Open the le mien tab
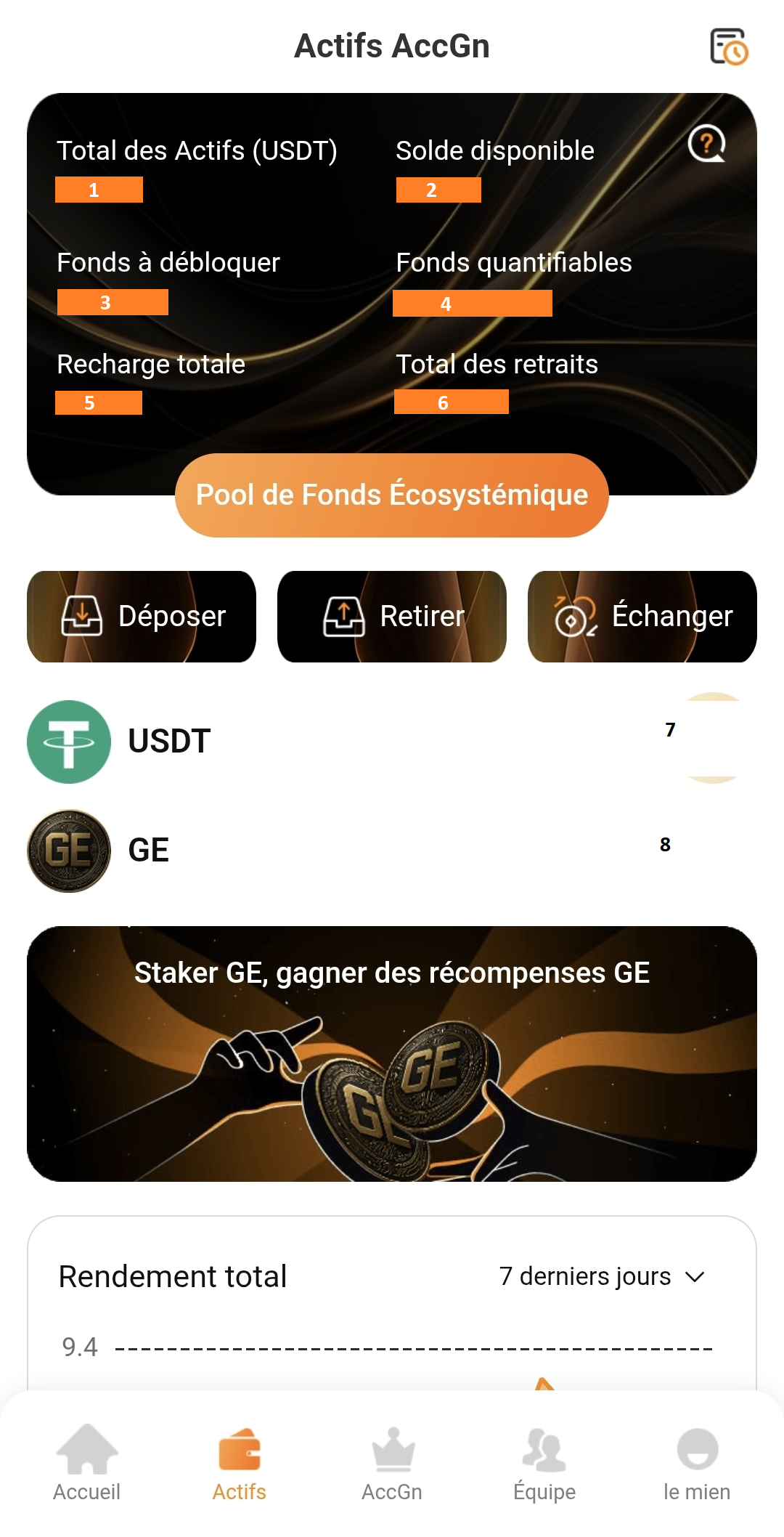This screenshot has height=1537, width=784. pos(697,1463)
